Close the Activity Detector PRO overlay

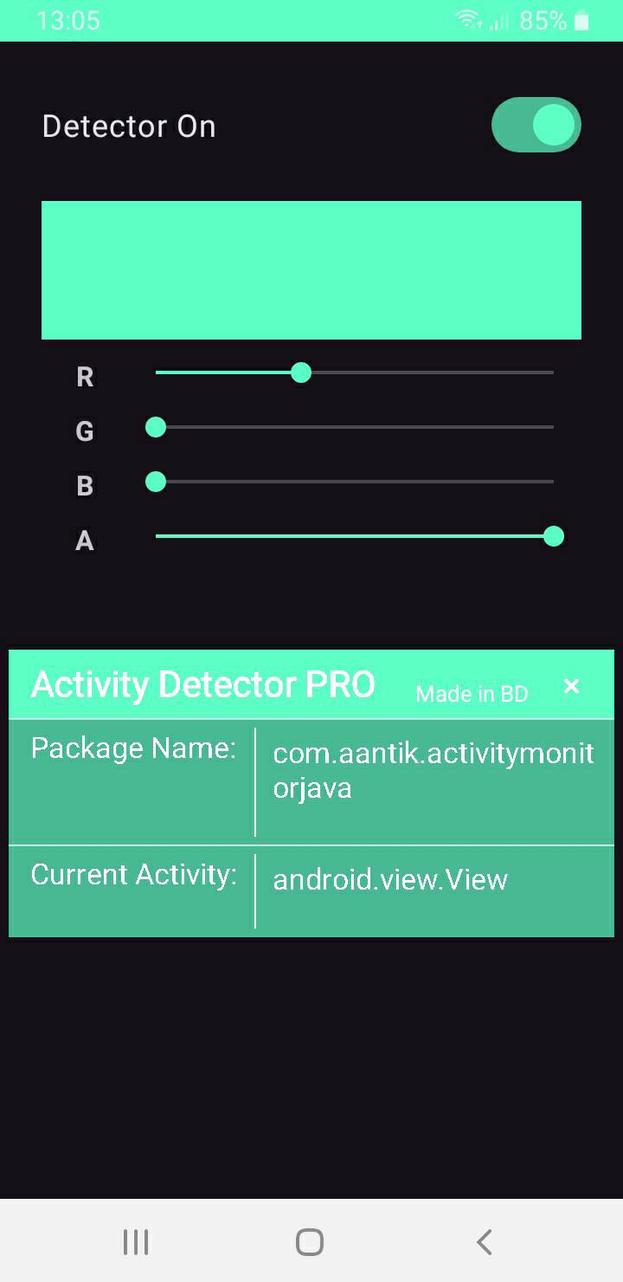click(x=571, y=686)
